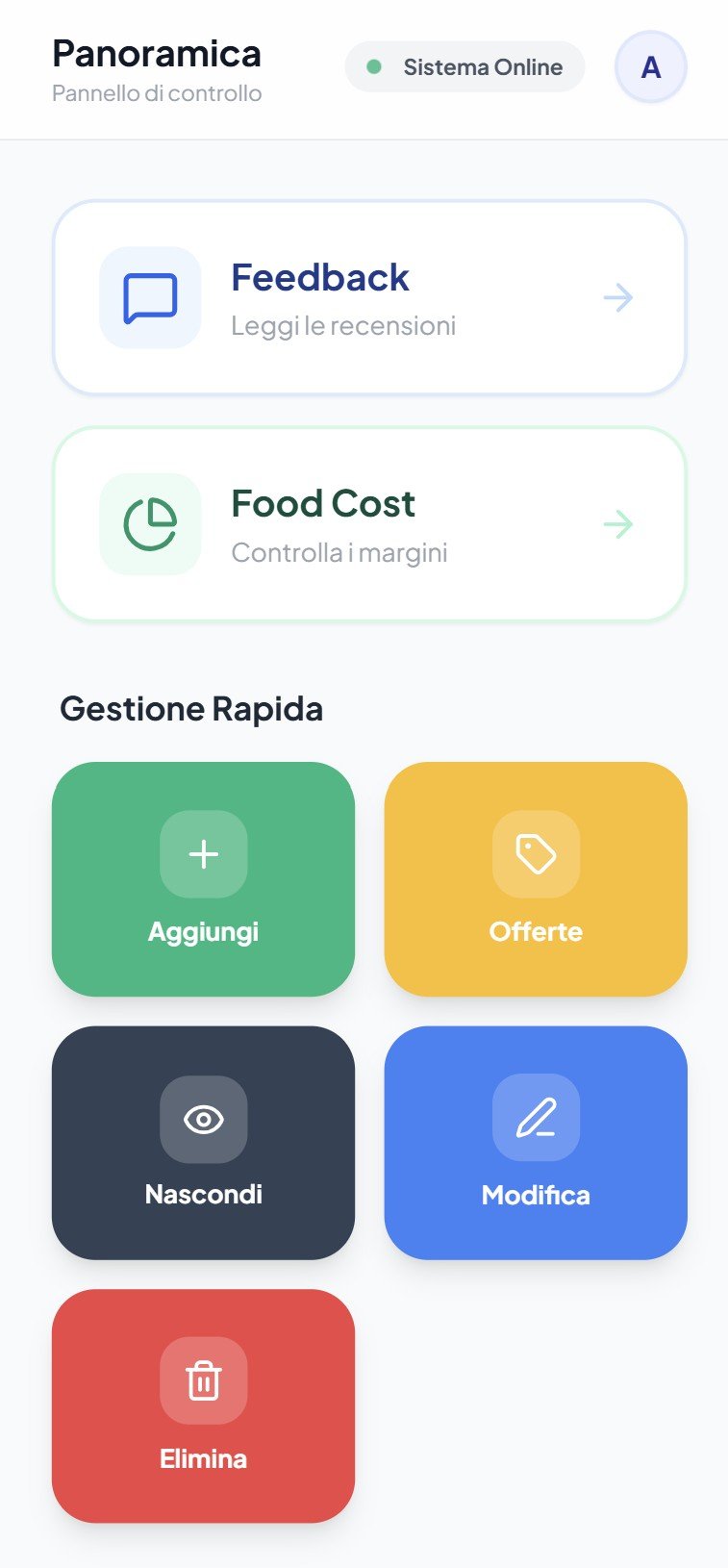Click the plus icon on the Aggiungi card

click(203, 854)
